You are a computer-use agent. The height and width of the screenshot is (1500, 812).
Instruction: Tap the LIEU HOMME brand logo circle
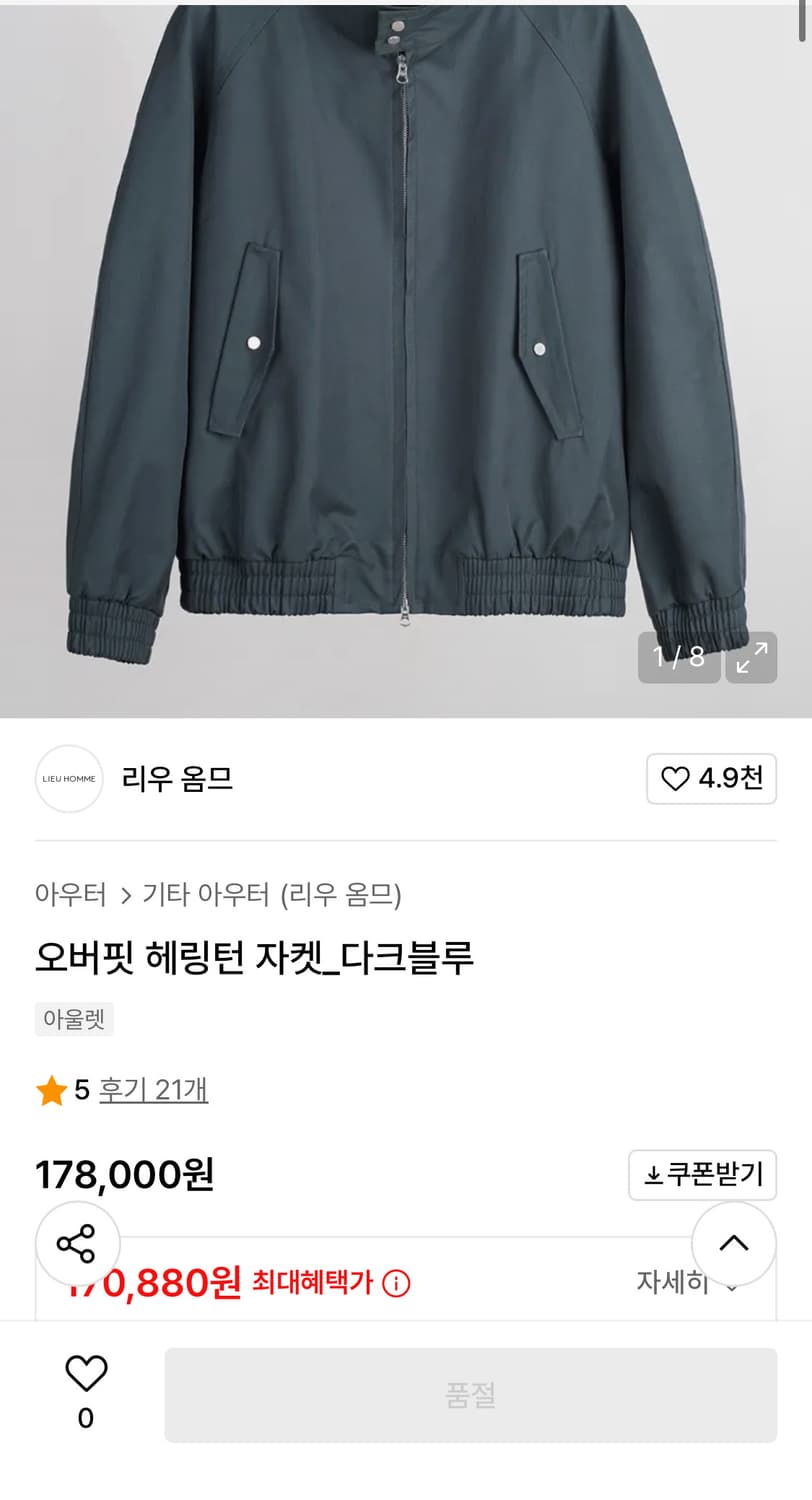tap(68, 779)
